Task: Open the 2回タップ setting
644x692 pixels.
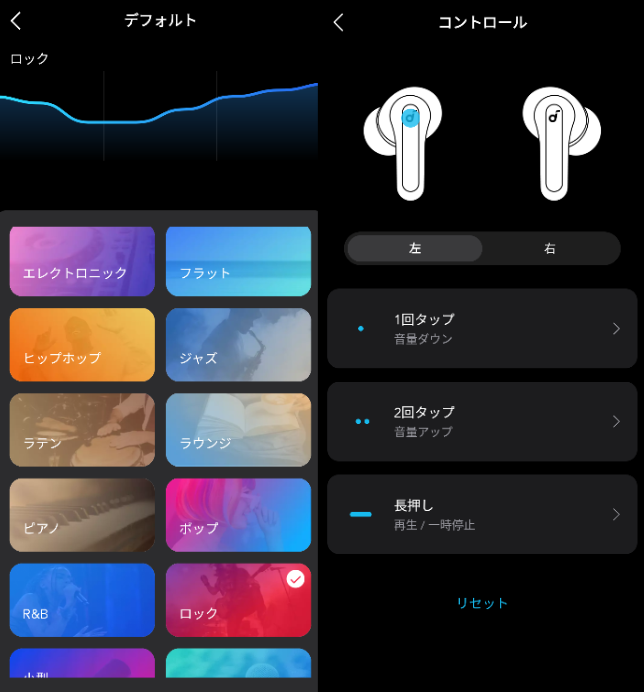Action: coord(482,421)
